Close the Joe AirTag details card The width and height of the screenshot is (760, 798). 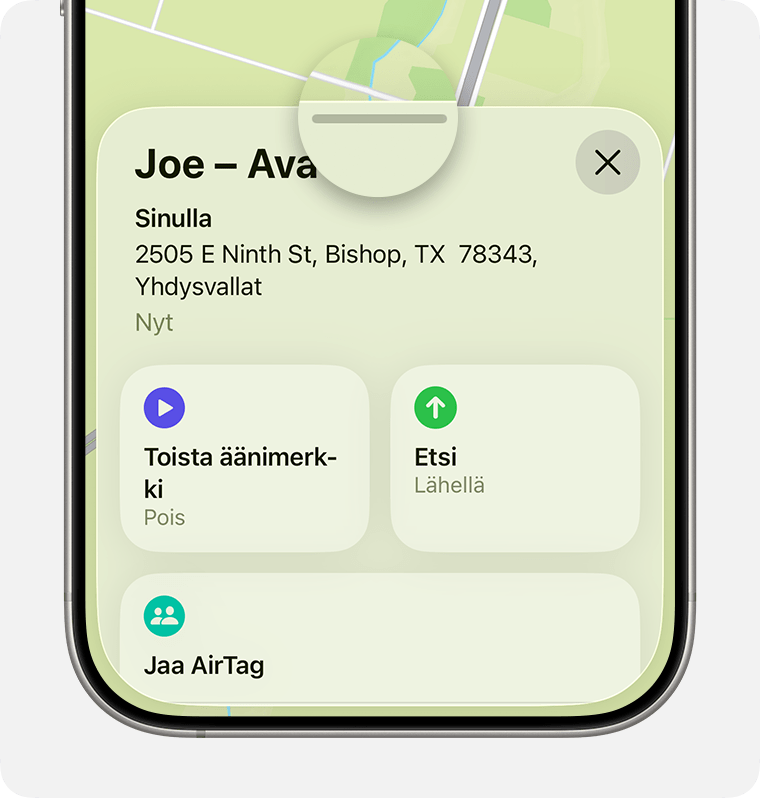pyautogui.click(x=607, y=162)
